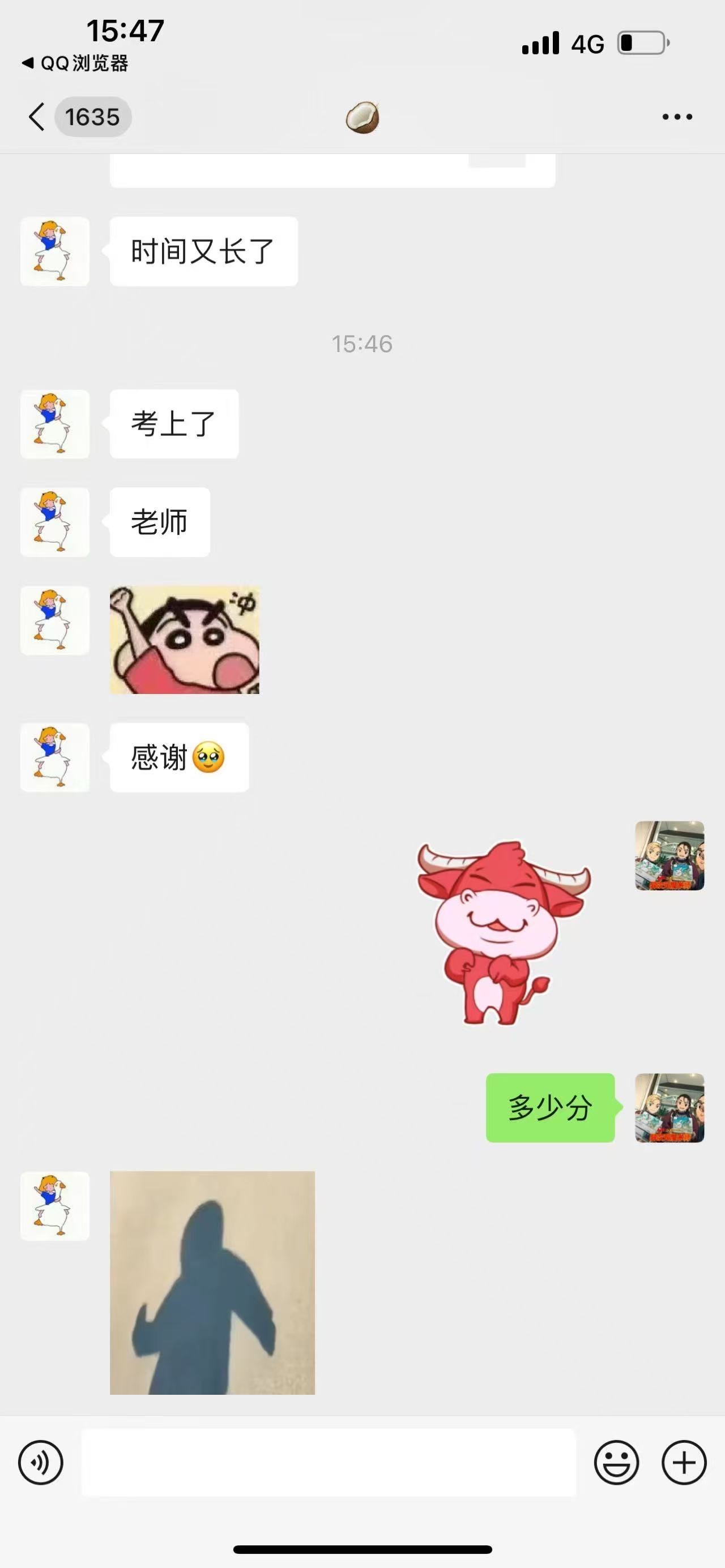Open my avatar beside 多少分
The height and width of the screenshot is (1568, 725).
coord(669,1108)
